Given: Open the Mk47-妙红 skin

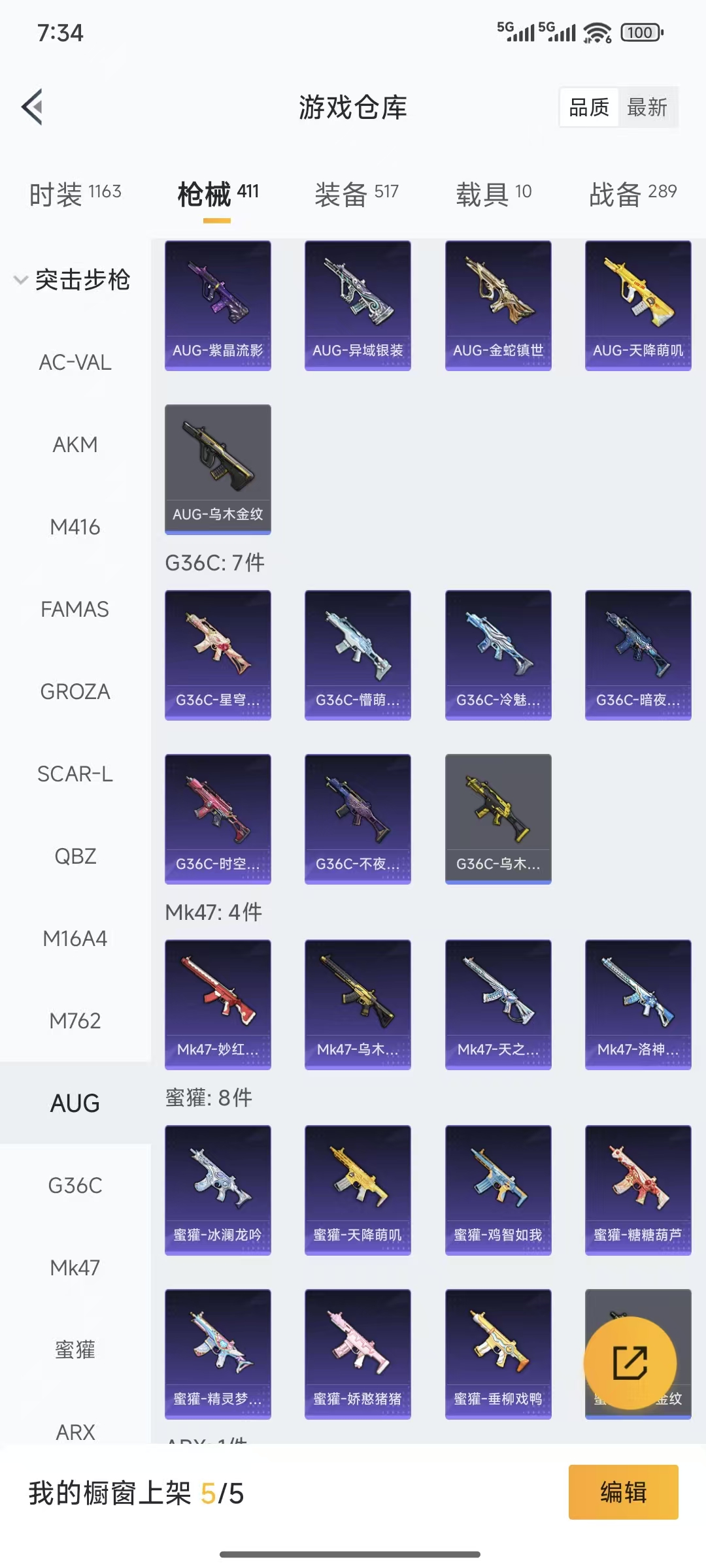Looking at the screenshot, I should click(218, 1004).
